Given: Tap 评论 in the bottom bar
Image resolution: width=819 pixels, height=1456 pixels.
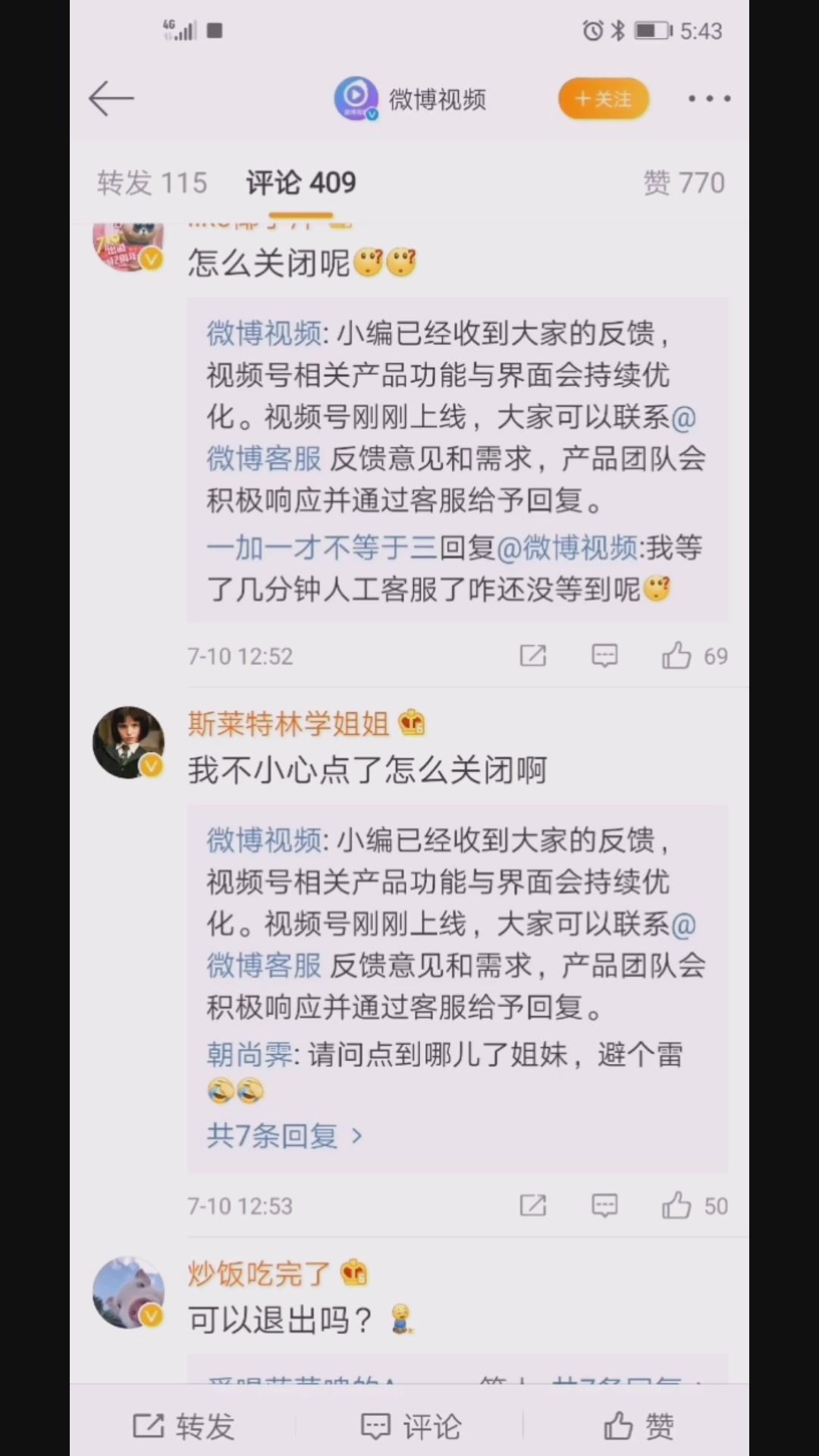Looking at the screenshot, I should [x=410, y=1426].
